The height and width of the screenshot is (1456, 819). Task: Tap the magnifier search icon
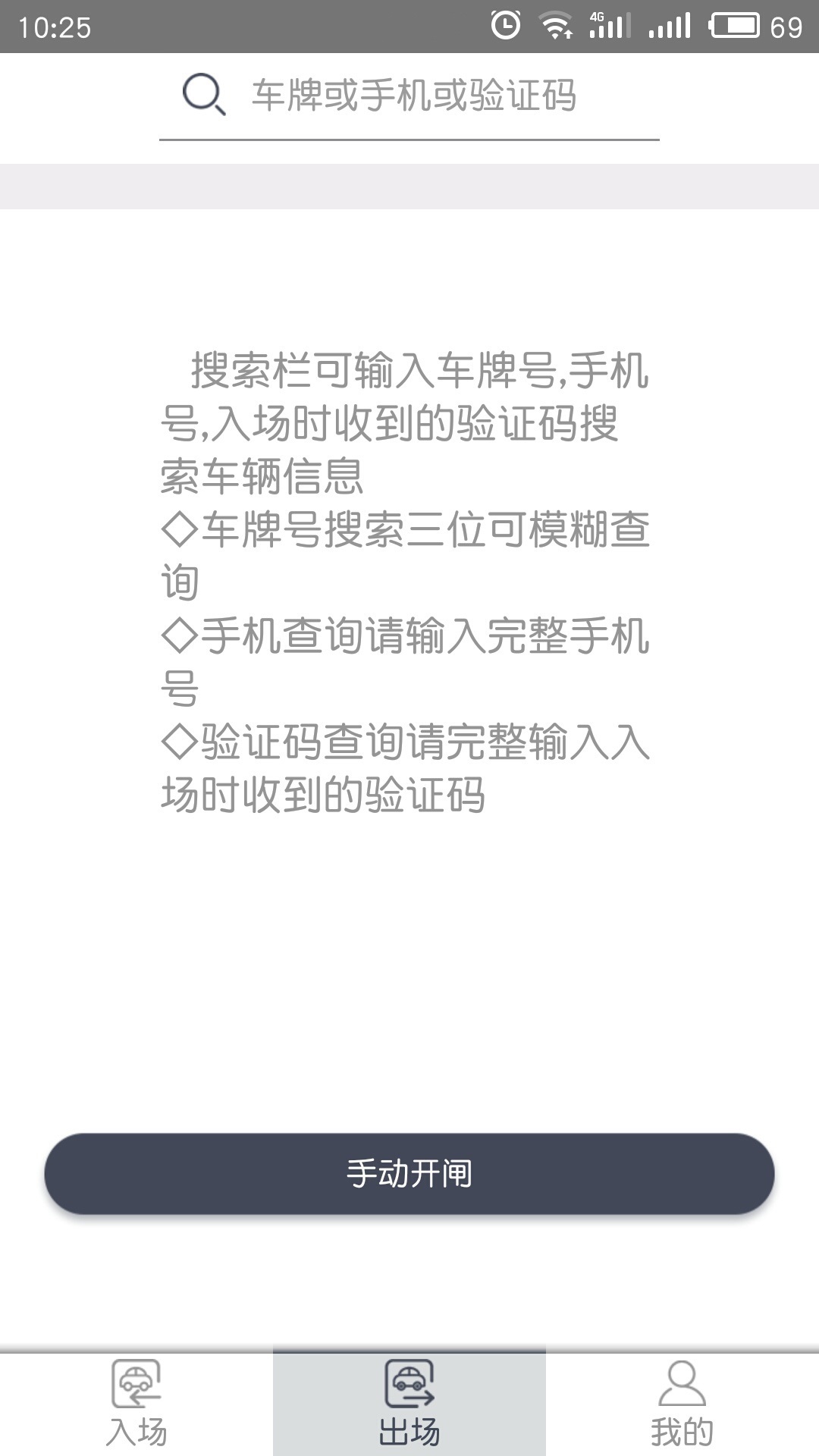[204, 96]
